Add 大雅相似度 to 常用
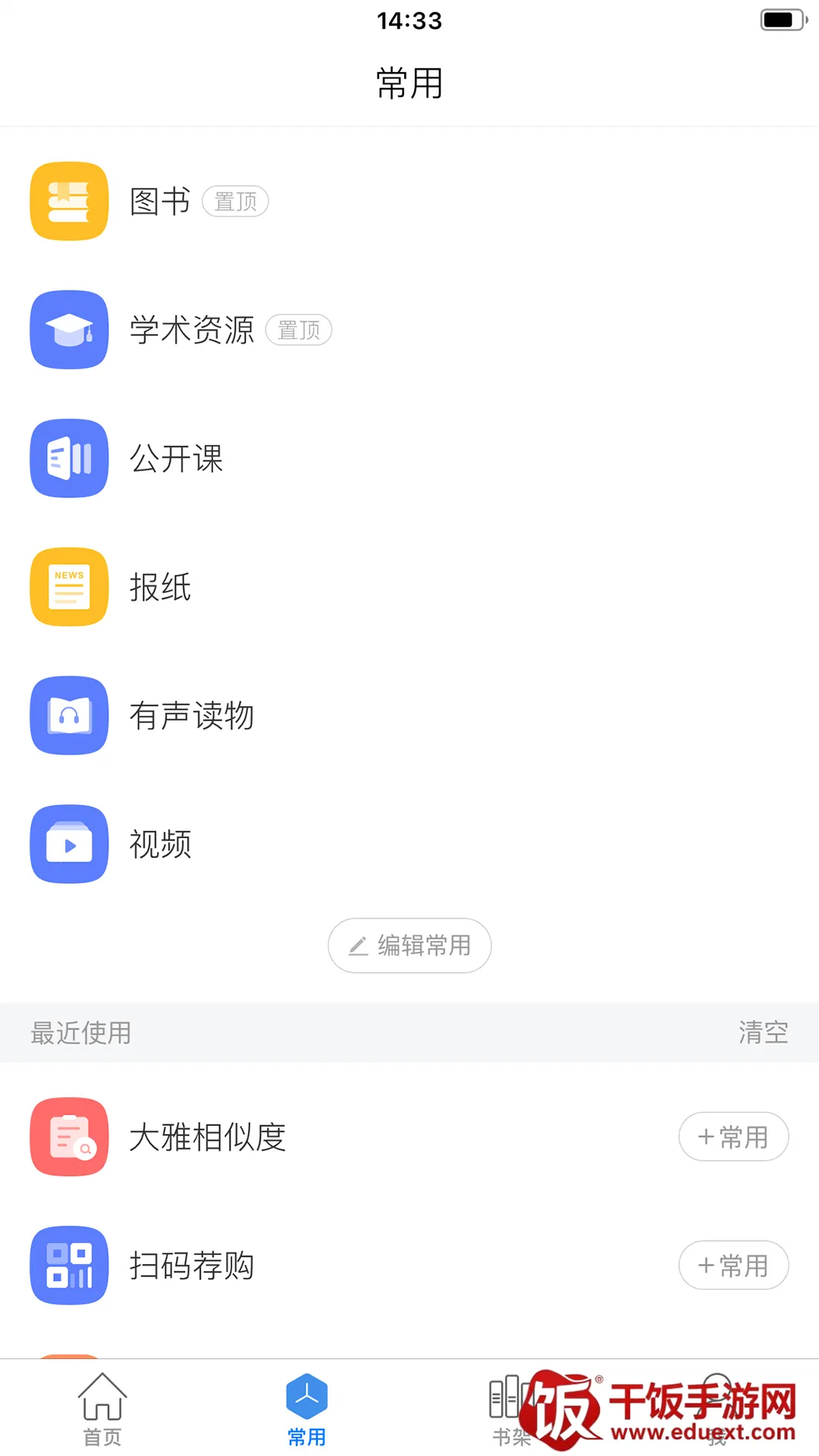The image size is (819, 1456). coord(733,1137)
